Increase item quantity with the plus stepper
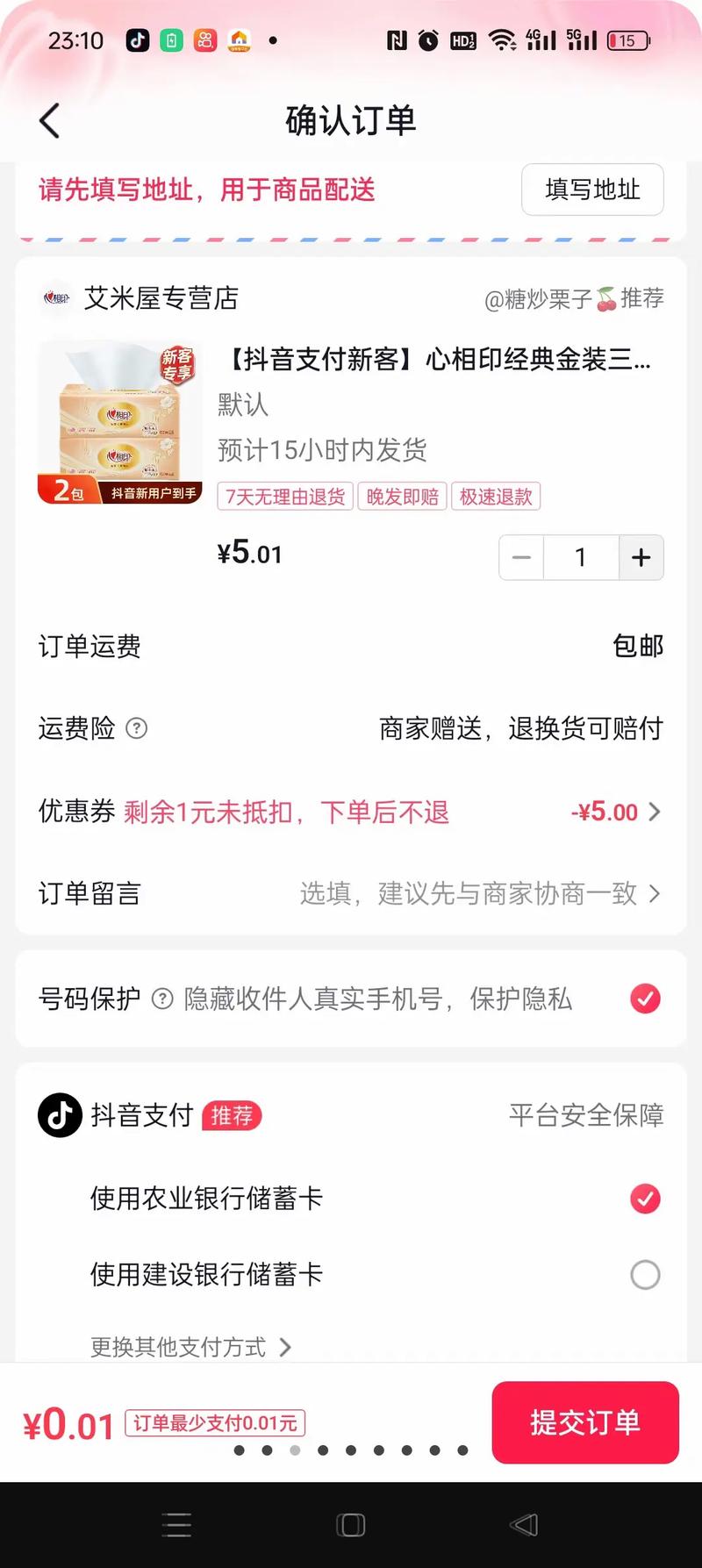 tap(641, 557)
